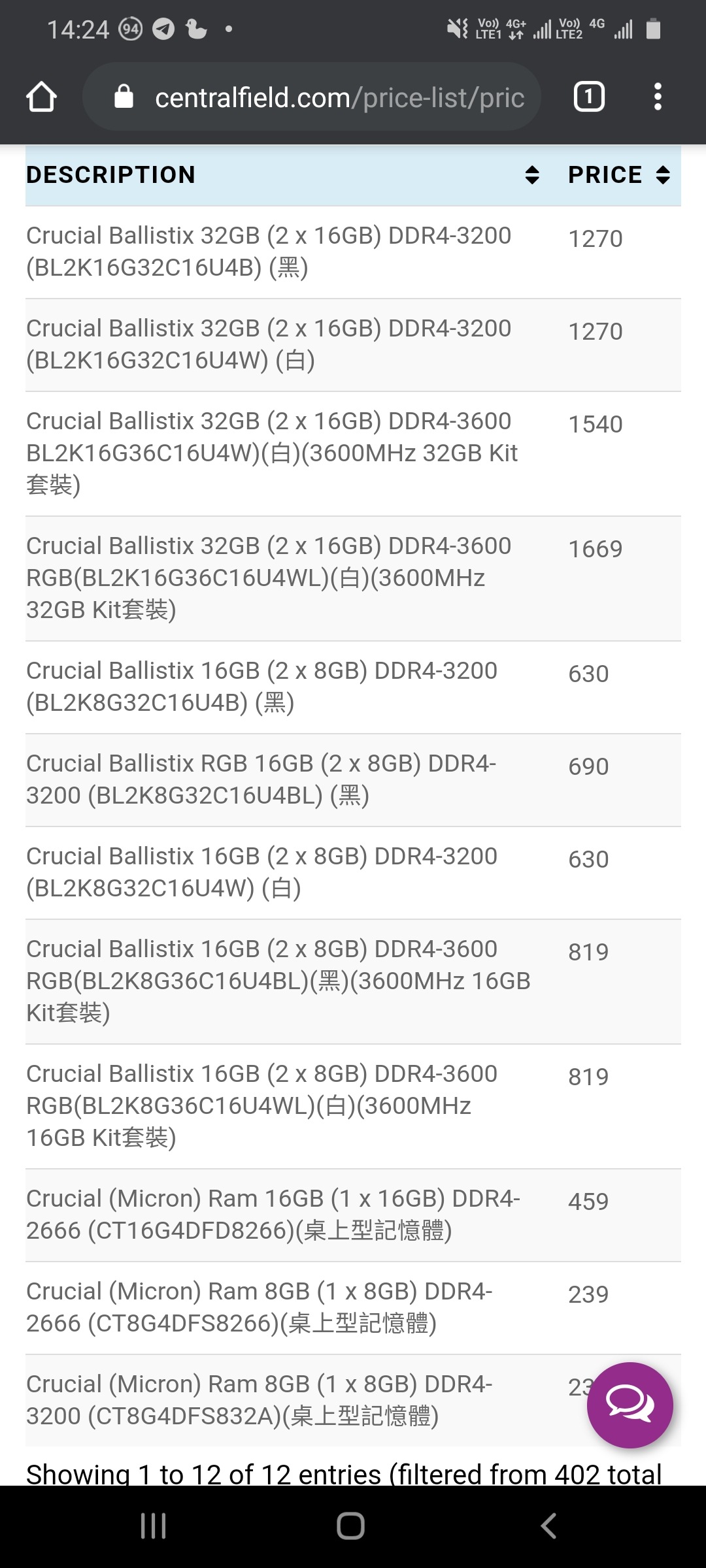706x1568 pixels.
Task: Sort the table by the PRICE column
Action: pyautogui.click(x=618, y=174)
